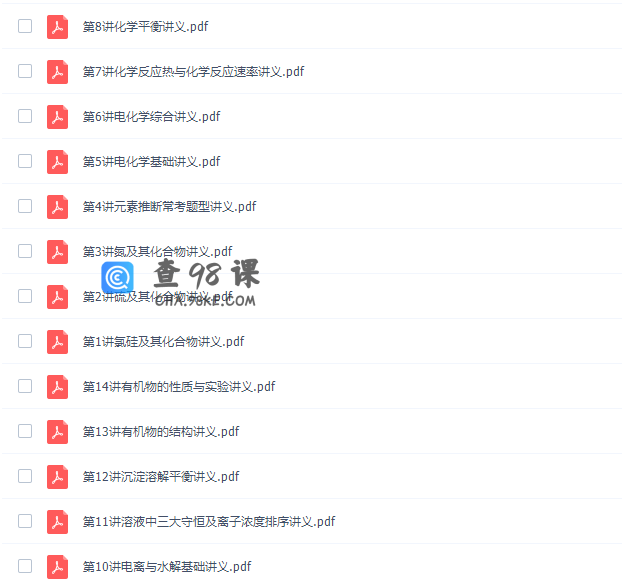Tick checkbox beside 第10讲电离与水解基础讲义.pdf
This screenshot has width=622, height=583.
point(25,567)
